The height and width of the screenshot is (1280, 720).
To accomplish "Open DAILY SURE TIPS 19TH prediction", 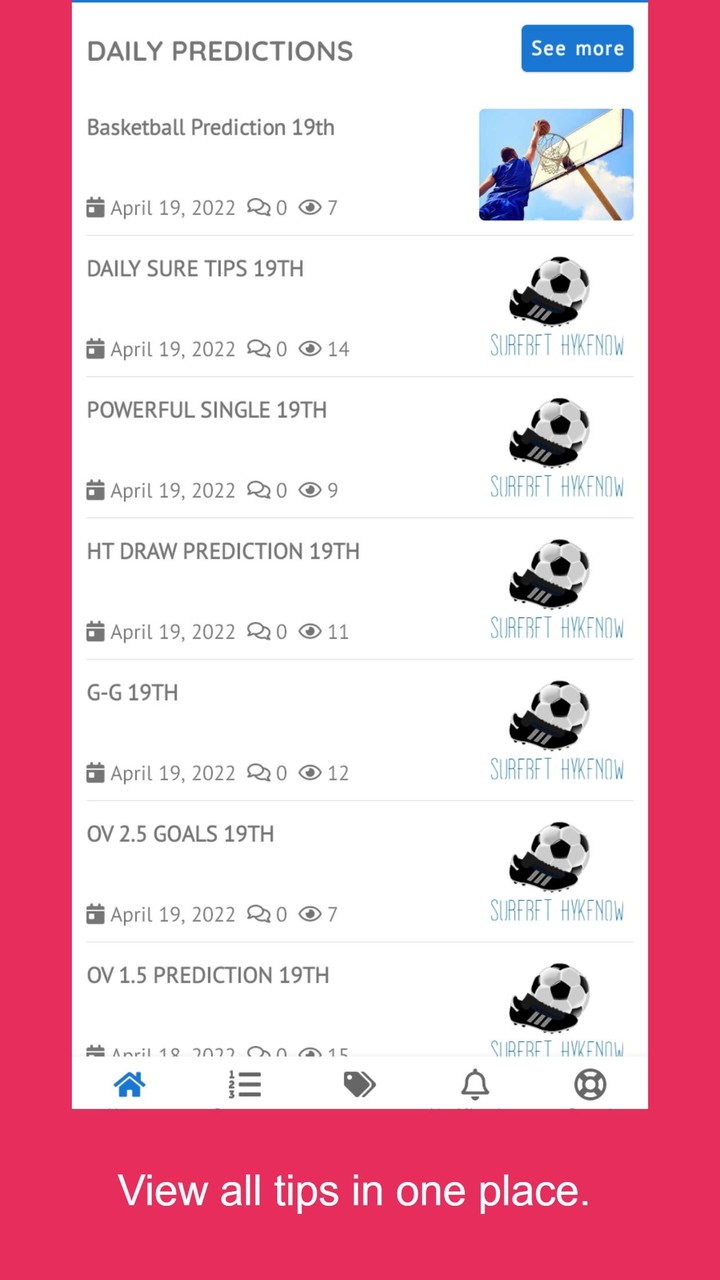I will point(195,268).
